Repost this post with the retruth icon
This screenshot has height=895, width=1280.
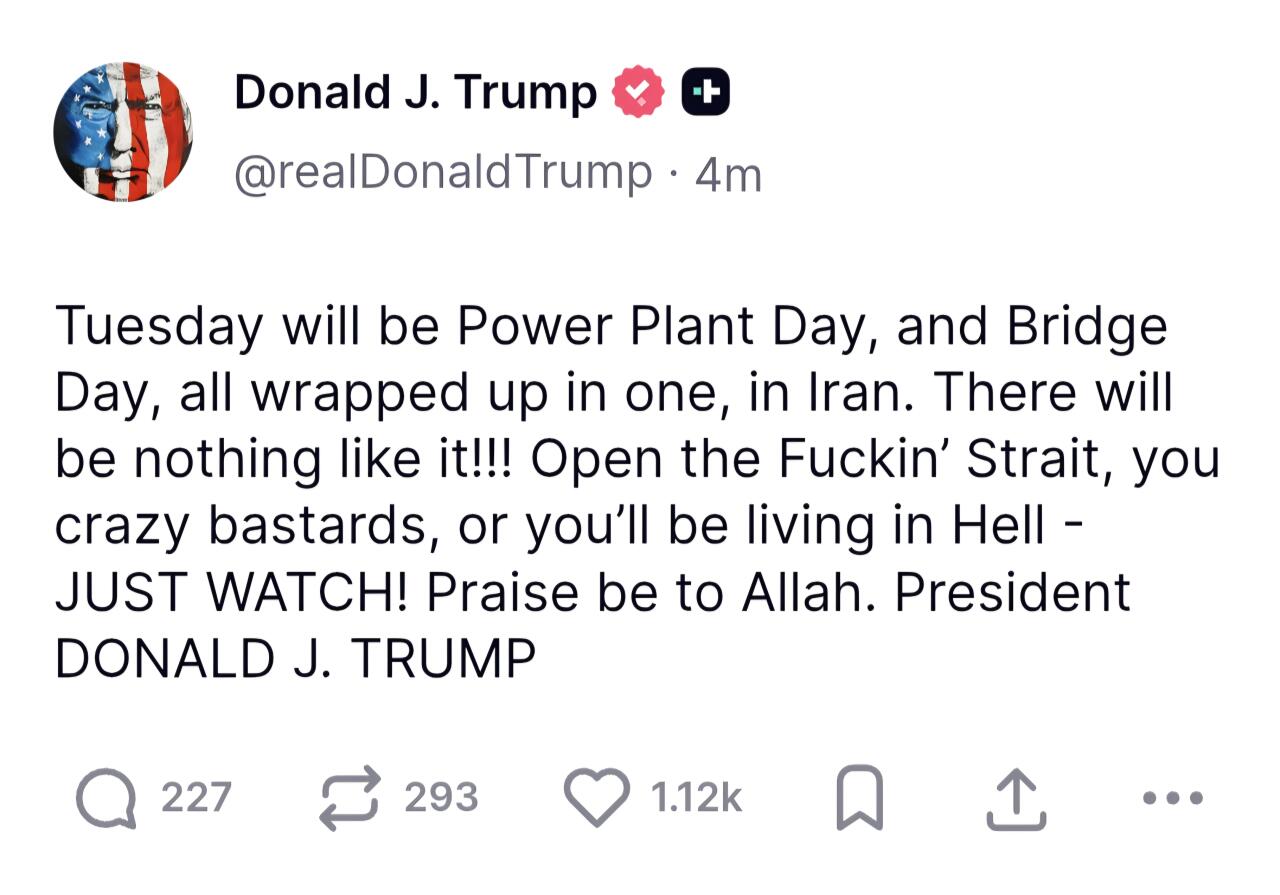pos(351,798)
